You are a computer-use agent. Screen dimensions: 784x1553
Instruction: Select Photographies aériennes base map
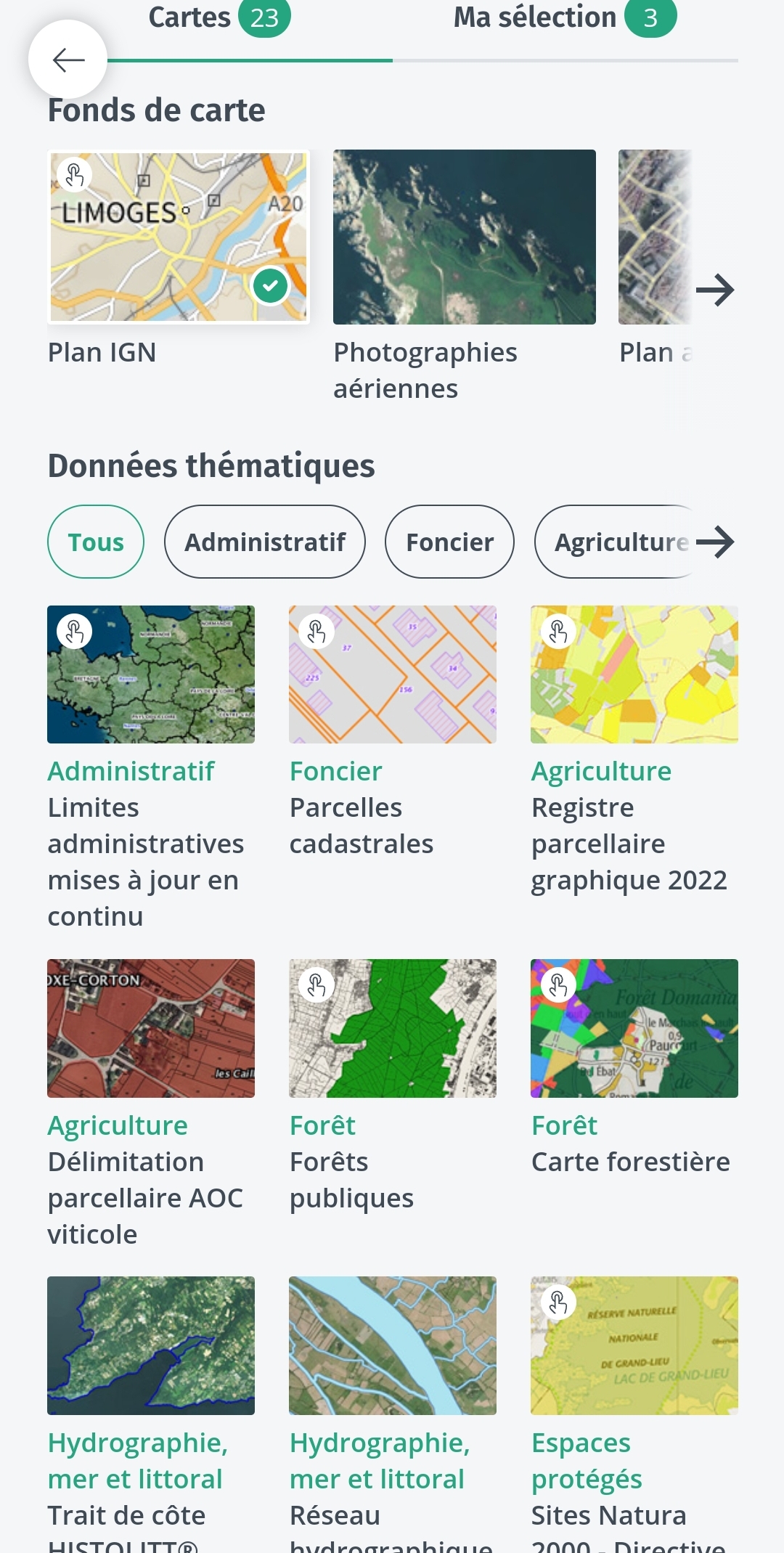click(464, 237)
